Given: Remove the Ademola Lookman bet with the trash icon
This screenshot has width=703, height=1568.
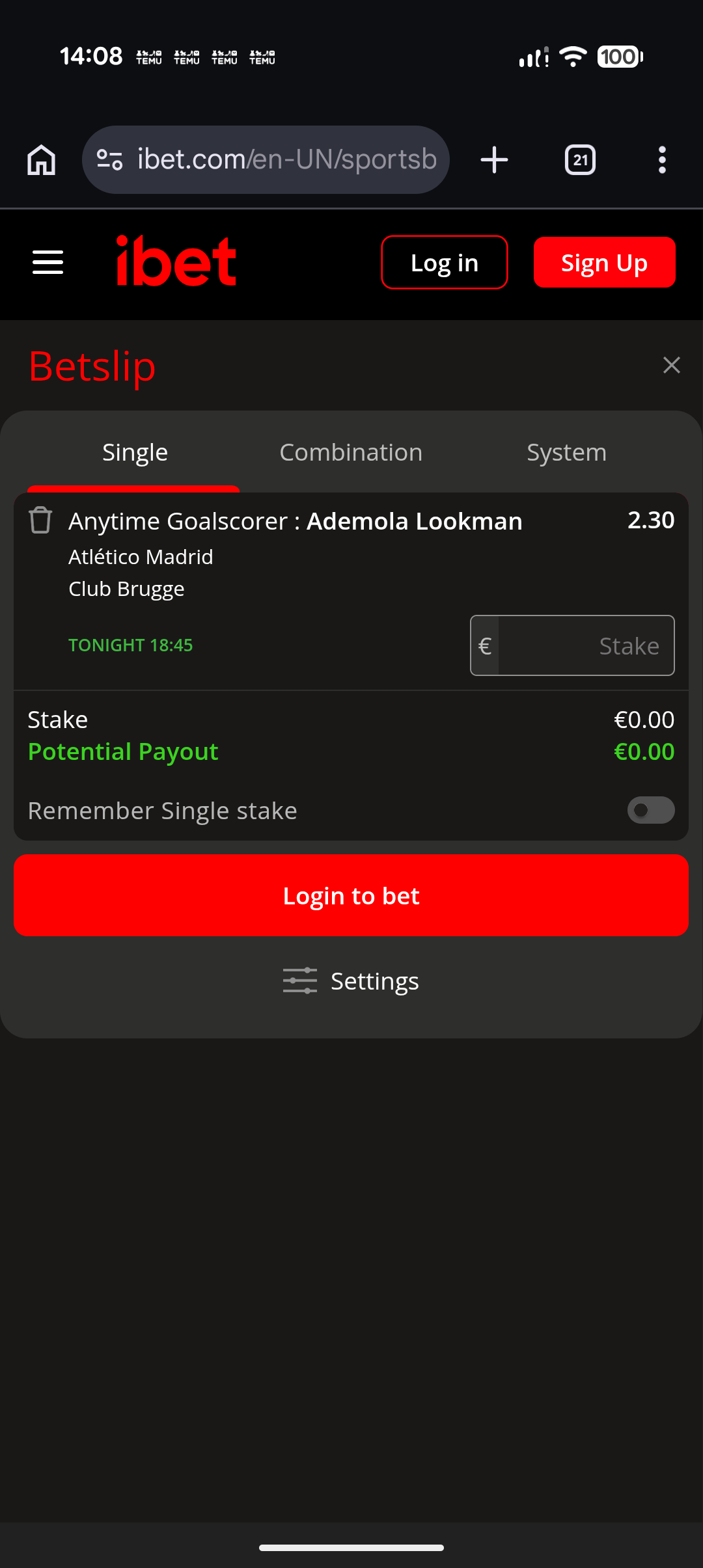Looking at the screenshot, I should point(40,520).
